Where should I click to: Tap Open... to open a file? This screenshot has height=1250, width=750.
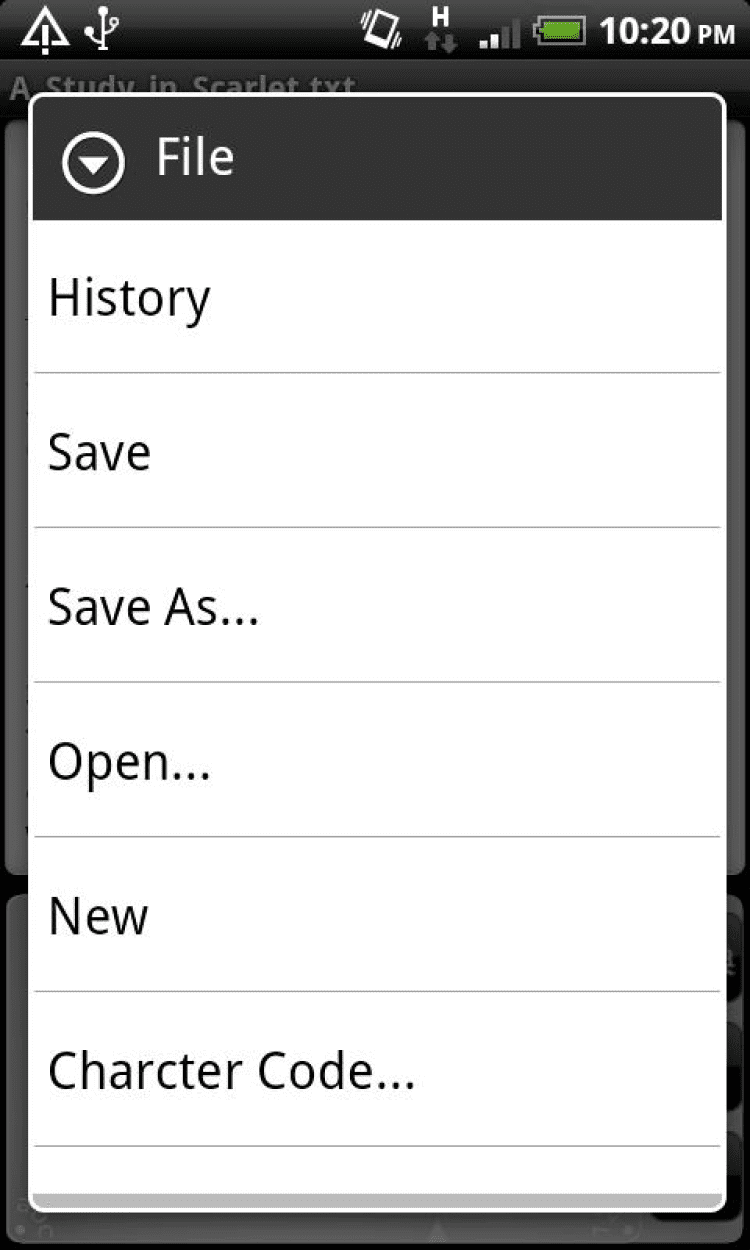click(x=377, y=762)
